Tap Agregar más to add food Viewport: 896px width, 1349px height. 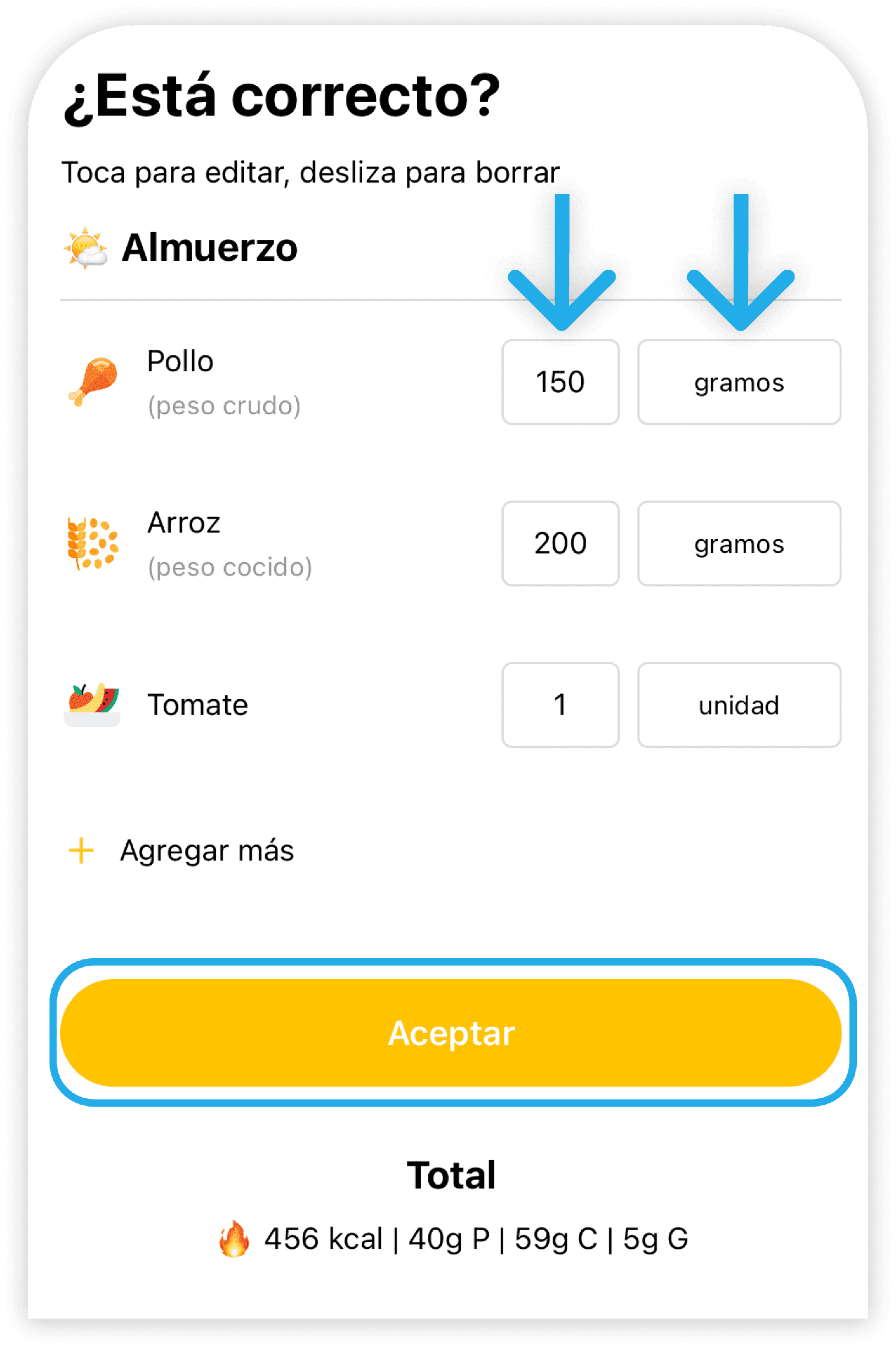(206, 850)
